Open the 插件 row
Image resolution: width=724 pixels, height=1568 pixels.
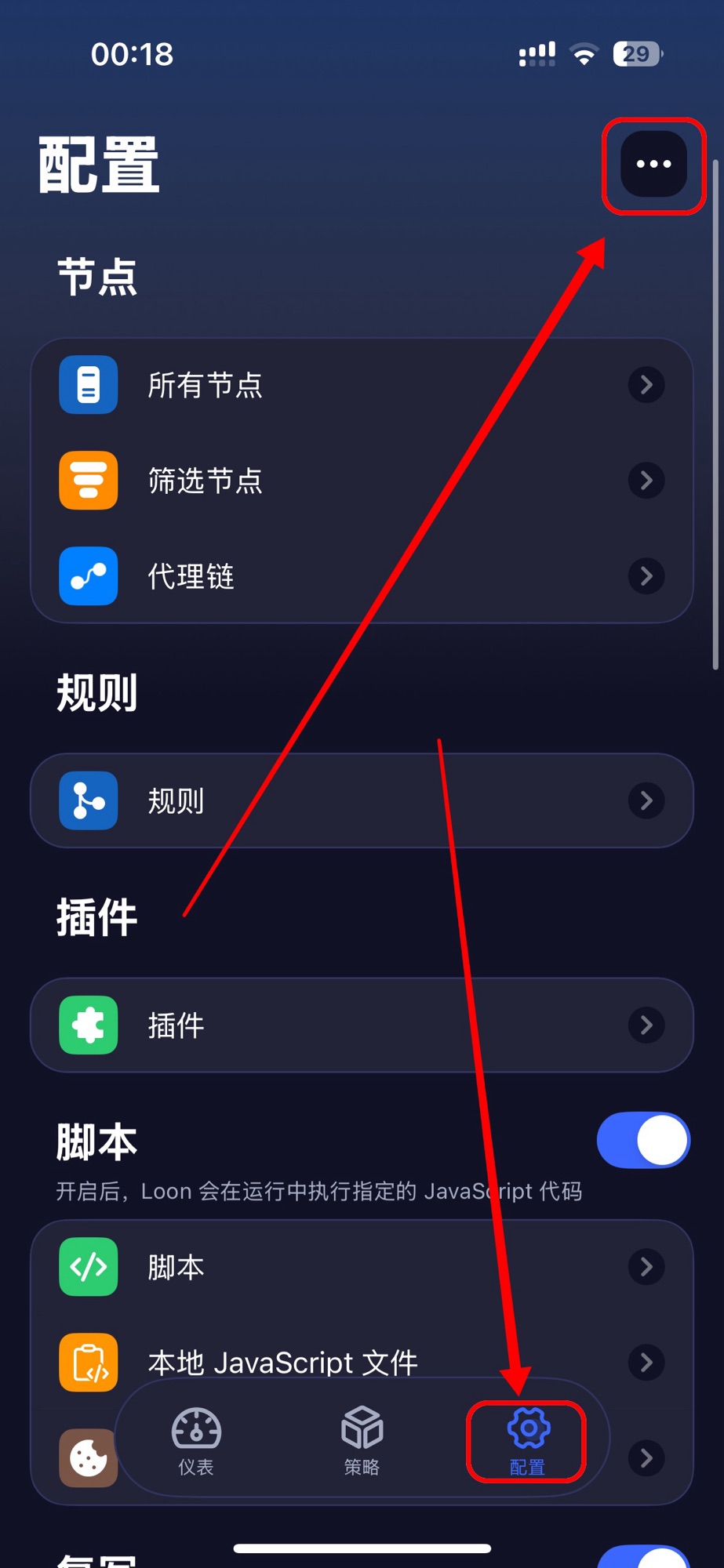(362, 1025)
